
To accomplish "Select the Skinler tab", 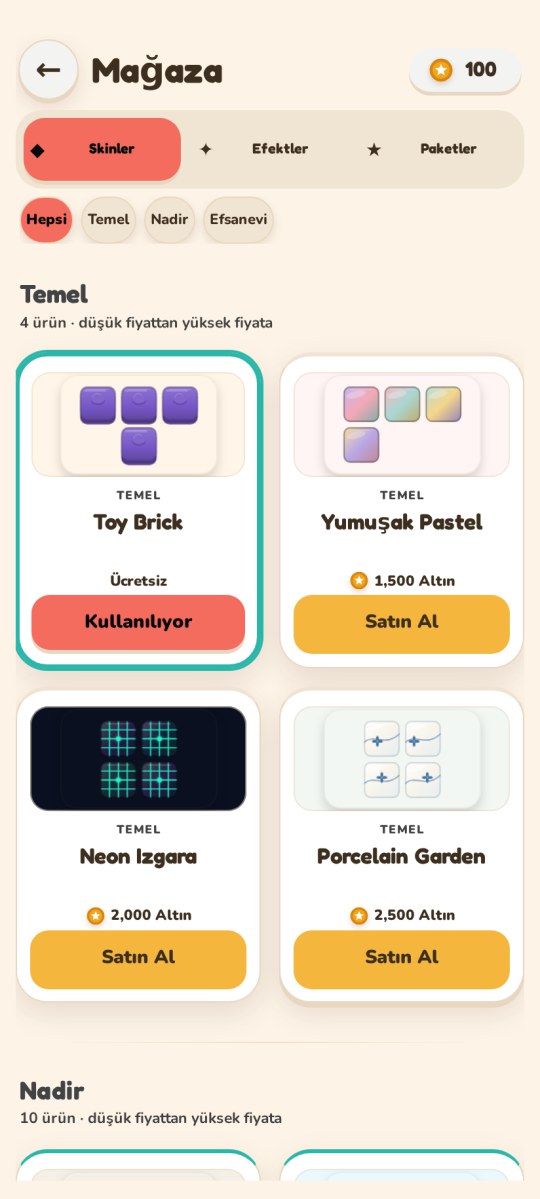I will (102, 149).
